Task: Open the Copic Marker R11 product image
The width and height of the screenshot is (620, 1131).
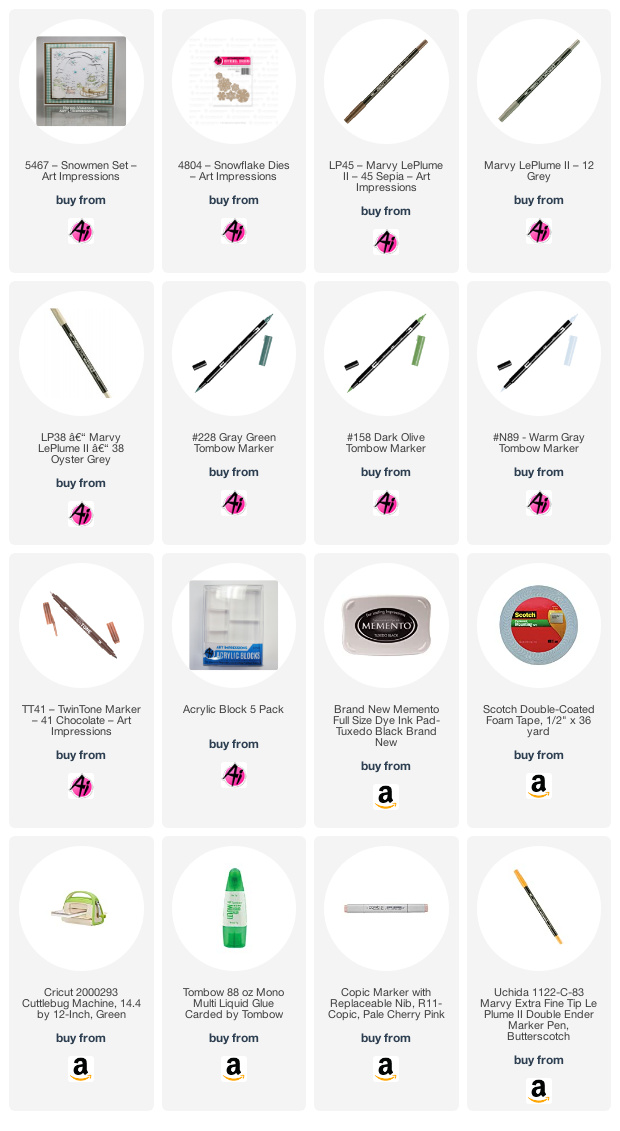Action: coord(386,908)
